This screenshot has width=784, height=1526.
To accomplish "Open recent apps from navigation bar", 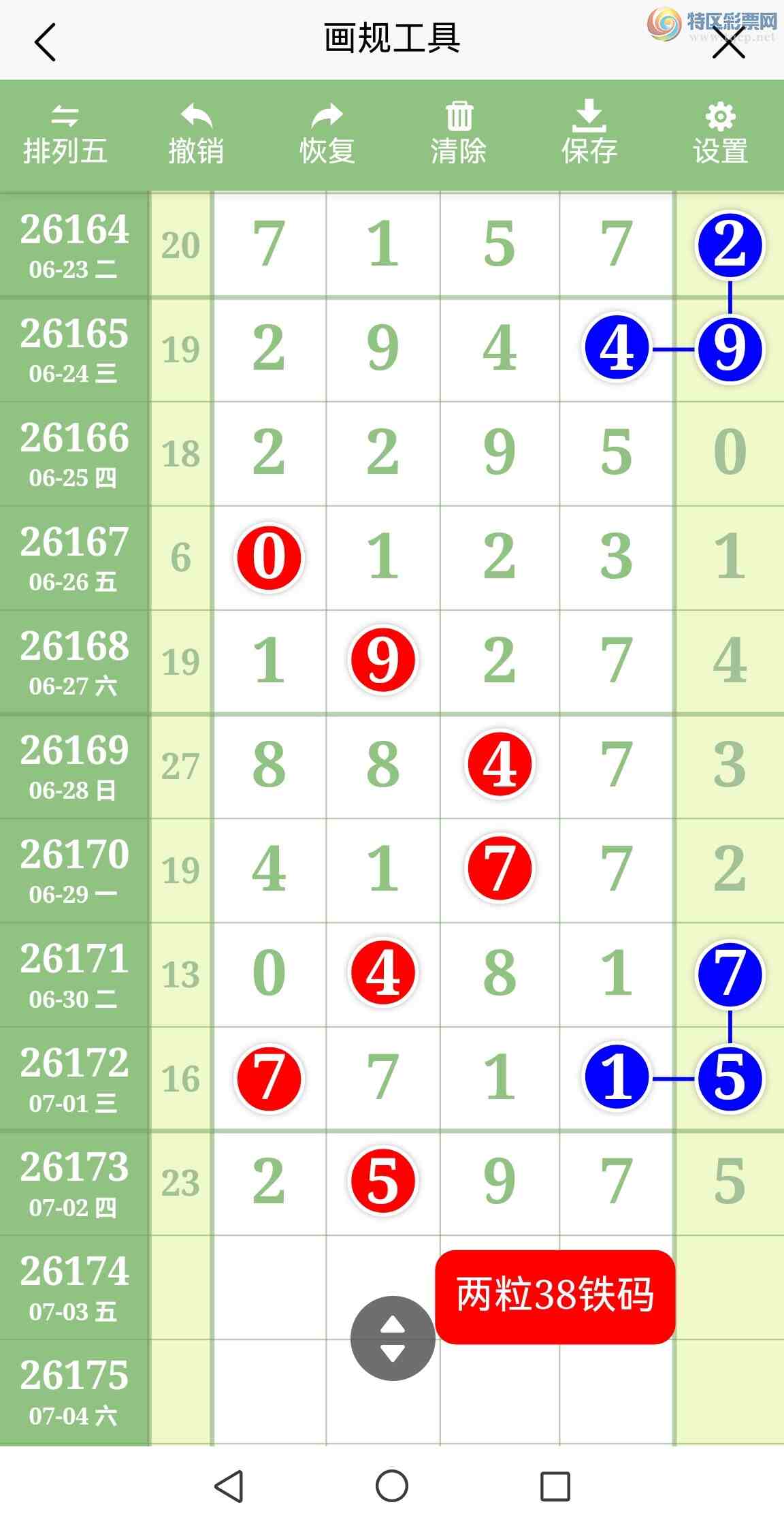I will [x=555, y=1486].
